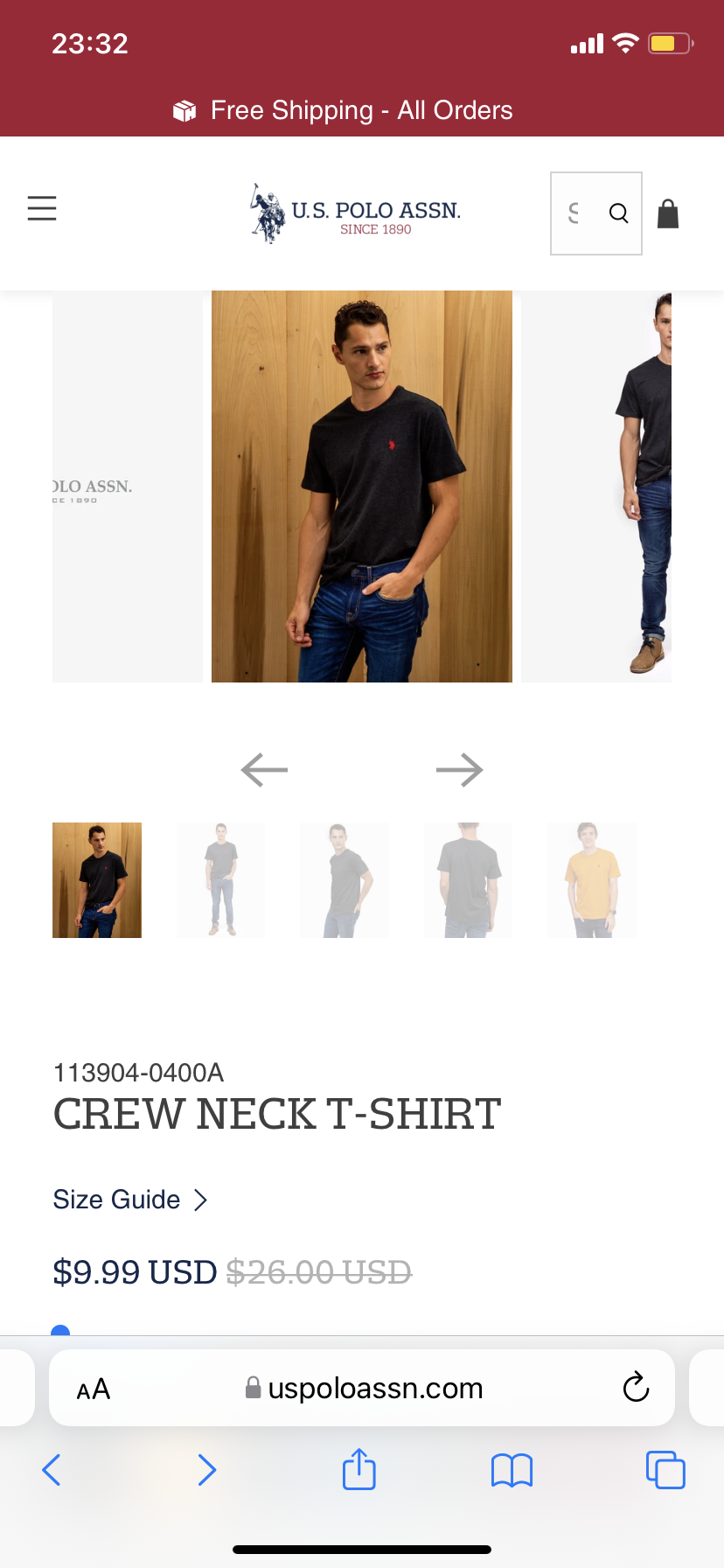This screenshot has height=1568, width=724.
Task: Tap the search magnifier icon
Action: pyautogui.click(x=619, y=213)
